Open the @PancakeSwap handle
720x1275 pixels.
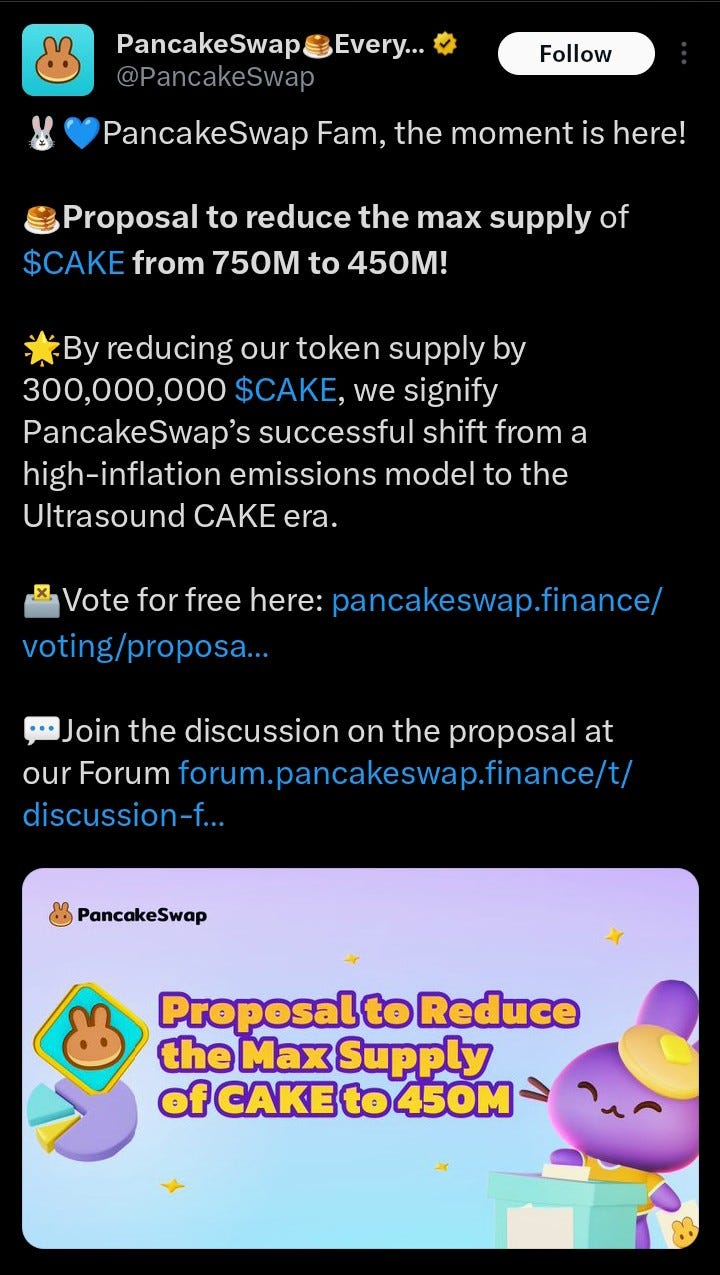tap(215, 76)
